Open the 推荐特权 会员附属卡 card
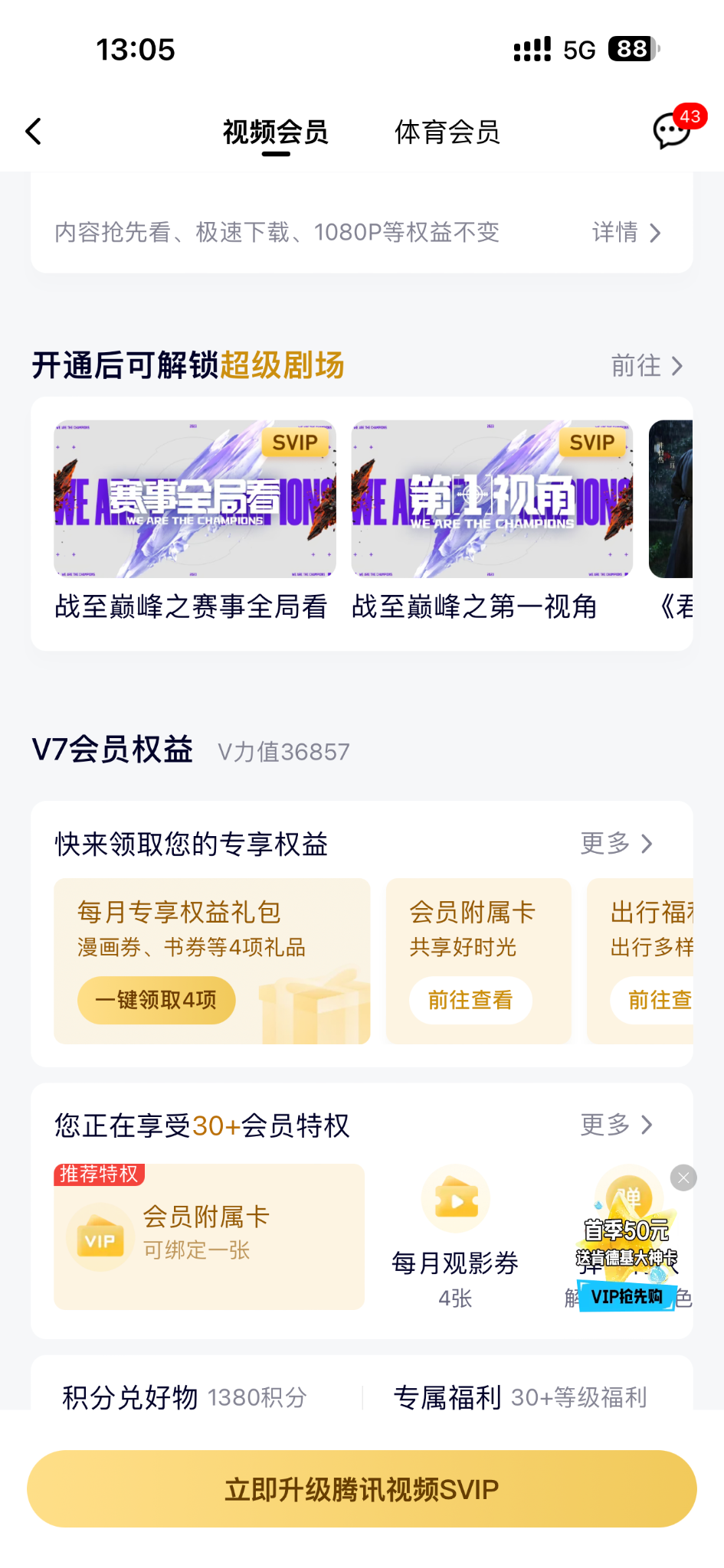 pos(208,1236)
